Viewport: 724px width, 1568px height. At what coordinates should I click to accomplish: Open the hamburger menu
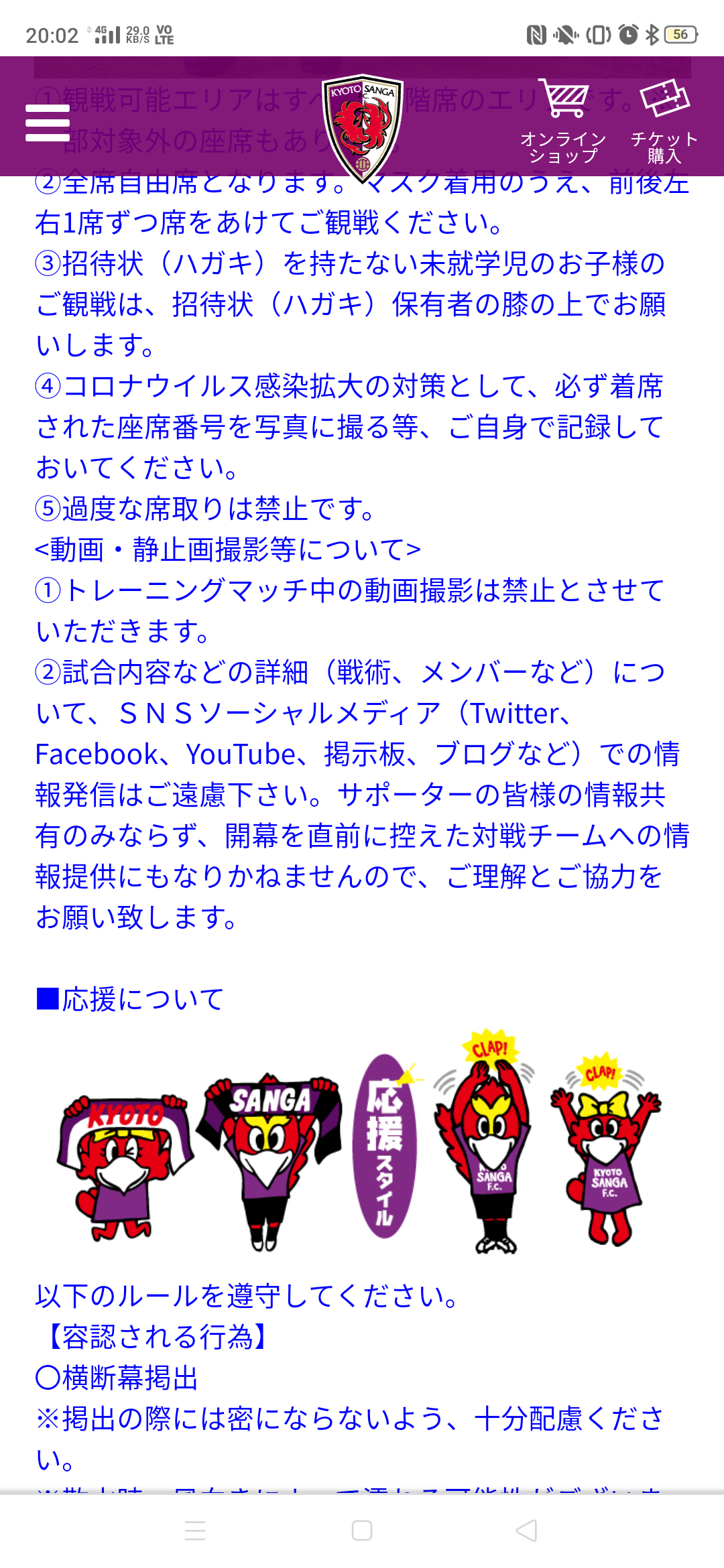(x=48, y=123)
